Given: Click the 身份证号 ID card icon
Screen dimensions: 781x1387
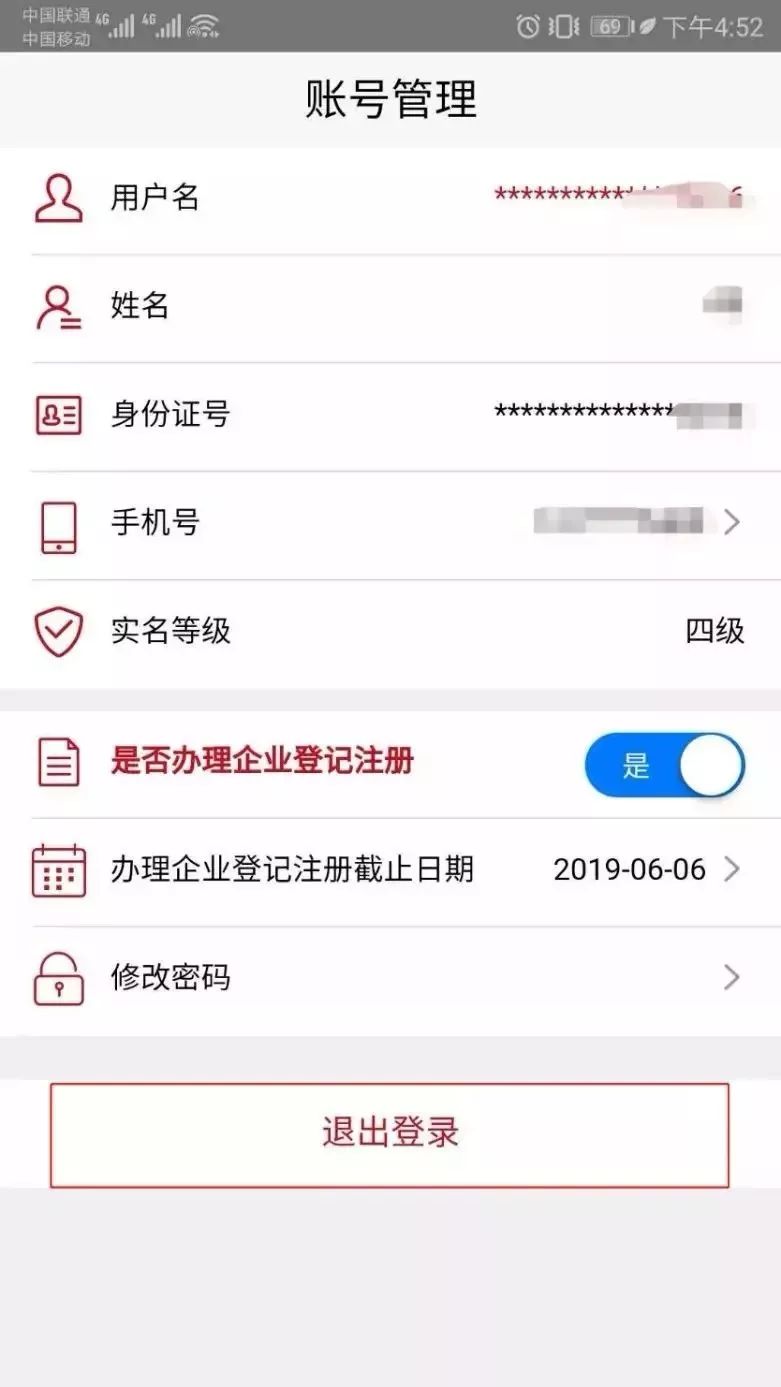Looking at the screenshot, I should [x=57, y=416].
